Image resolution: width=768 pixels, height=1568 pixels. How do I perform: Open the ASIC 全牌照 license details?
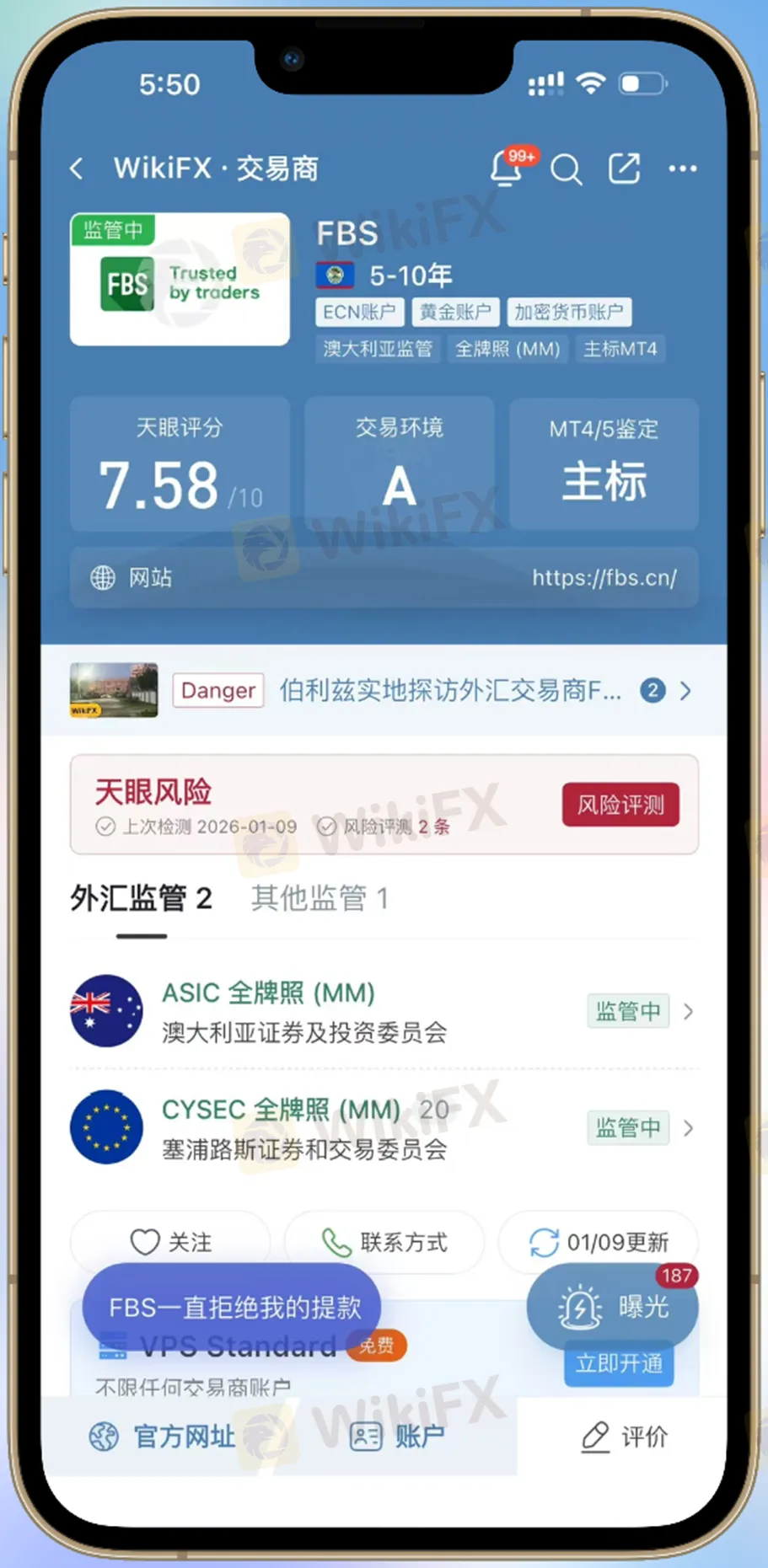pyautogui.click(x=384, y=1011)
